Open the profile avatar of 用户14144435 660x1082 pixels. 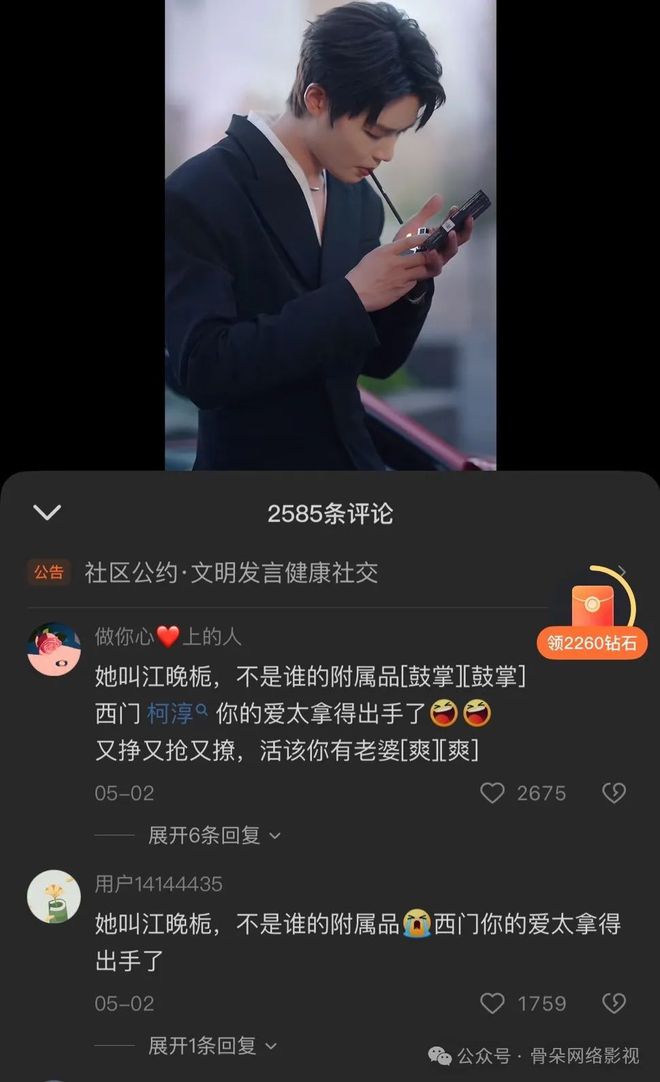pos(54,896)
